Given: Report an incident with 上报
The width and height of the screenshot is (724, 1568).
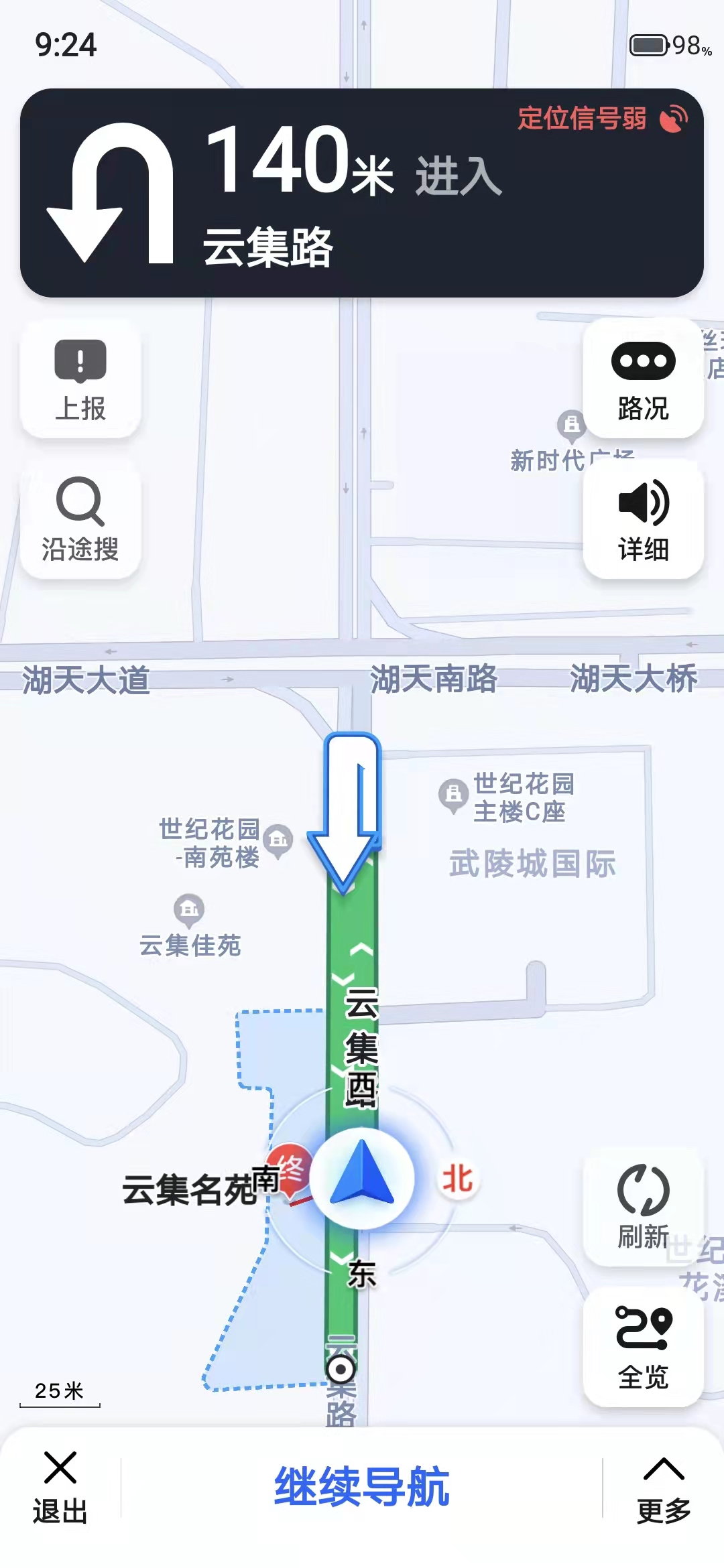Looking at the screenshot, I should tap(80, 380).
